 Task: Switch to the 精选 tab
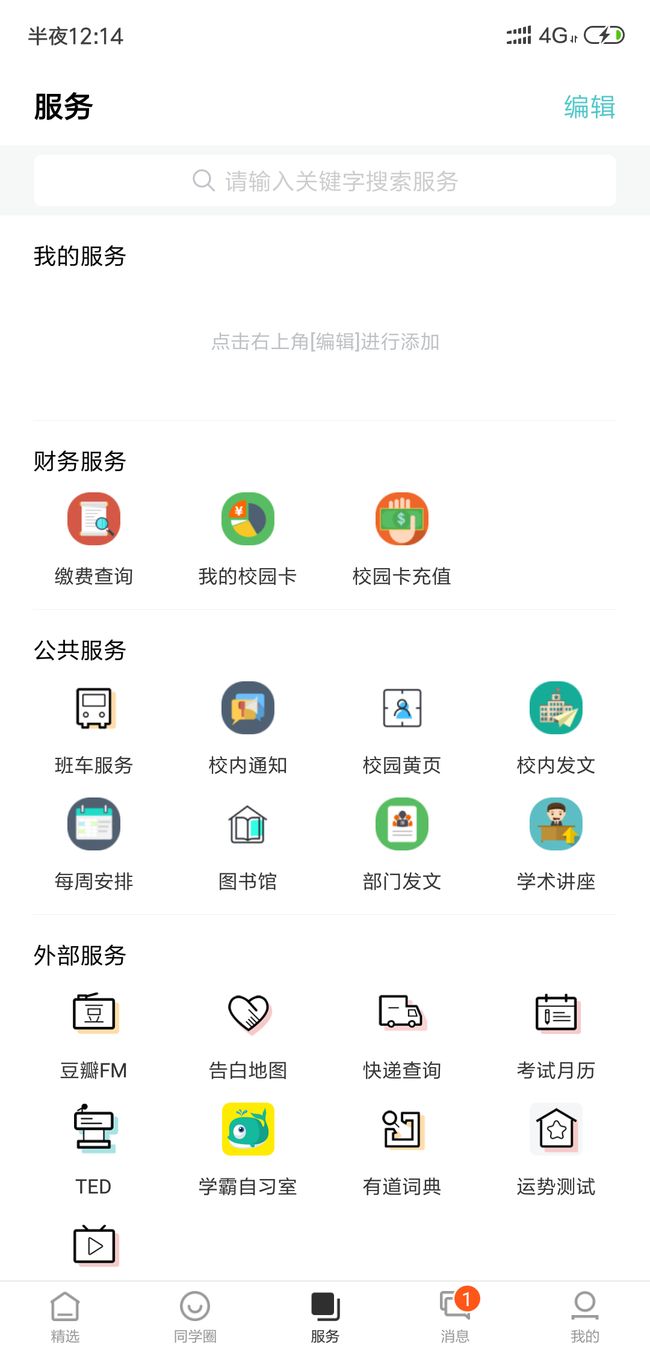pos(65,1317)
